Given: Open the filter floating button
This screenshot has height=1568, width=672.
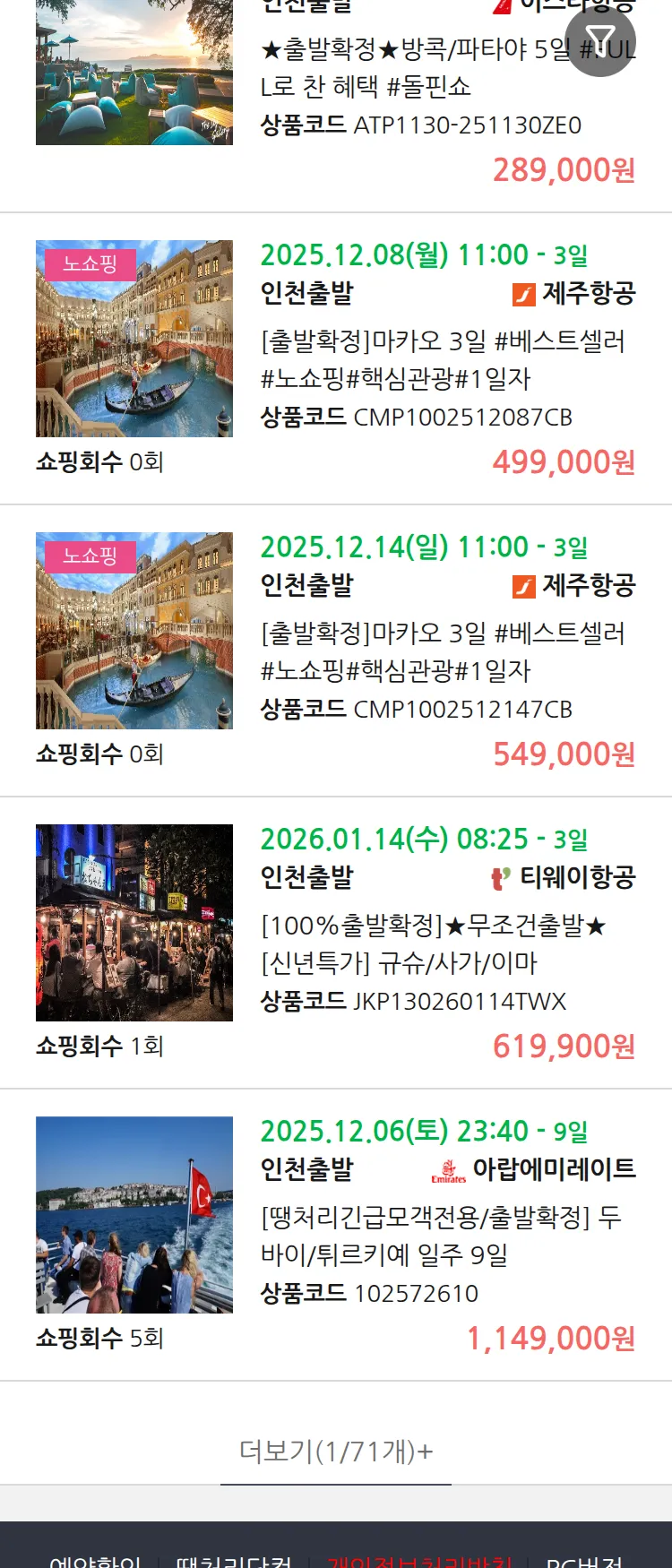Looking at the screenshot, I should point(600,41).
